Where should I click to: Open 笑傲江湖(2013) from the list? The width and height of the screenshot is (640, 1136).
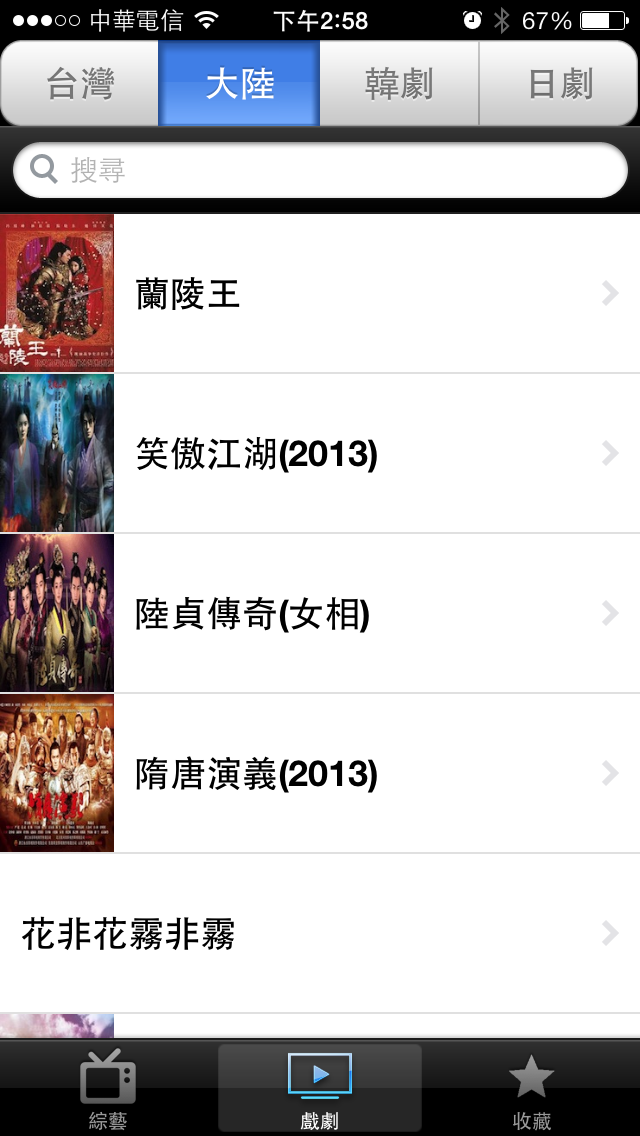pos(320,454)
